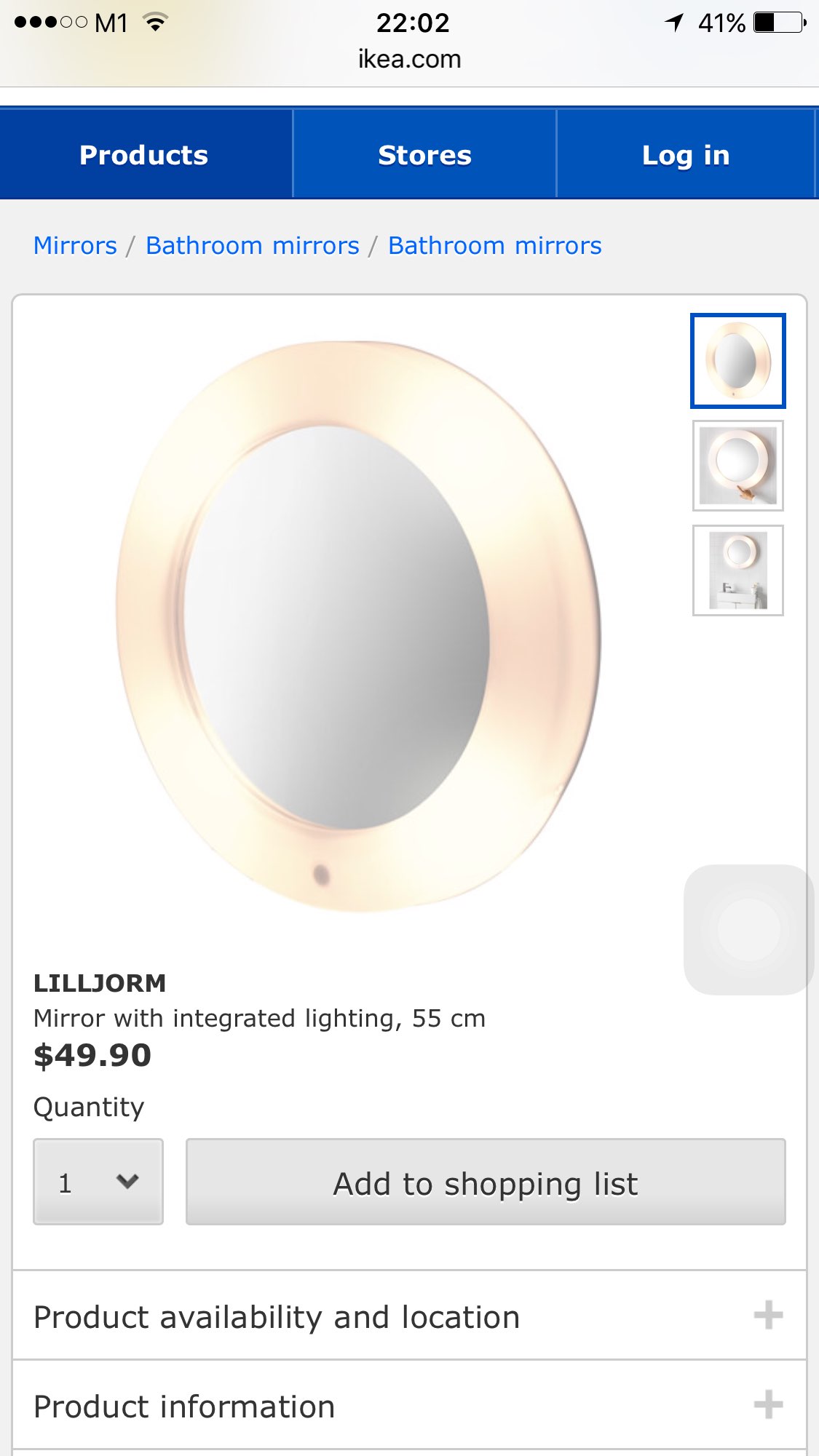The width and height of the screenshot is (819, 1456).
Task: Select the first mirror thumbnail
Action: (x=737, y=361)
